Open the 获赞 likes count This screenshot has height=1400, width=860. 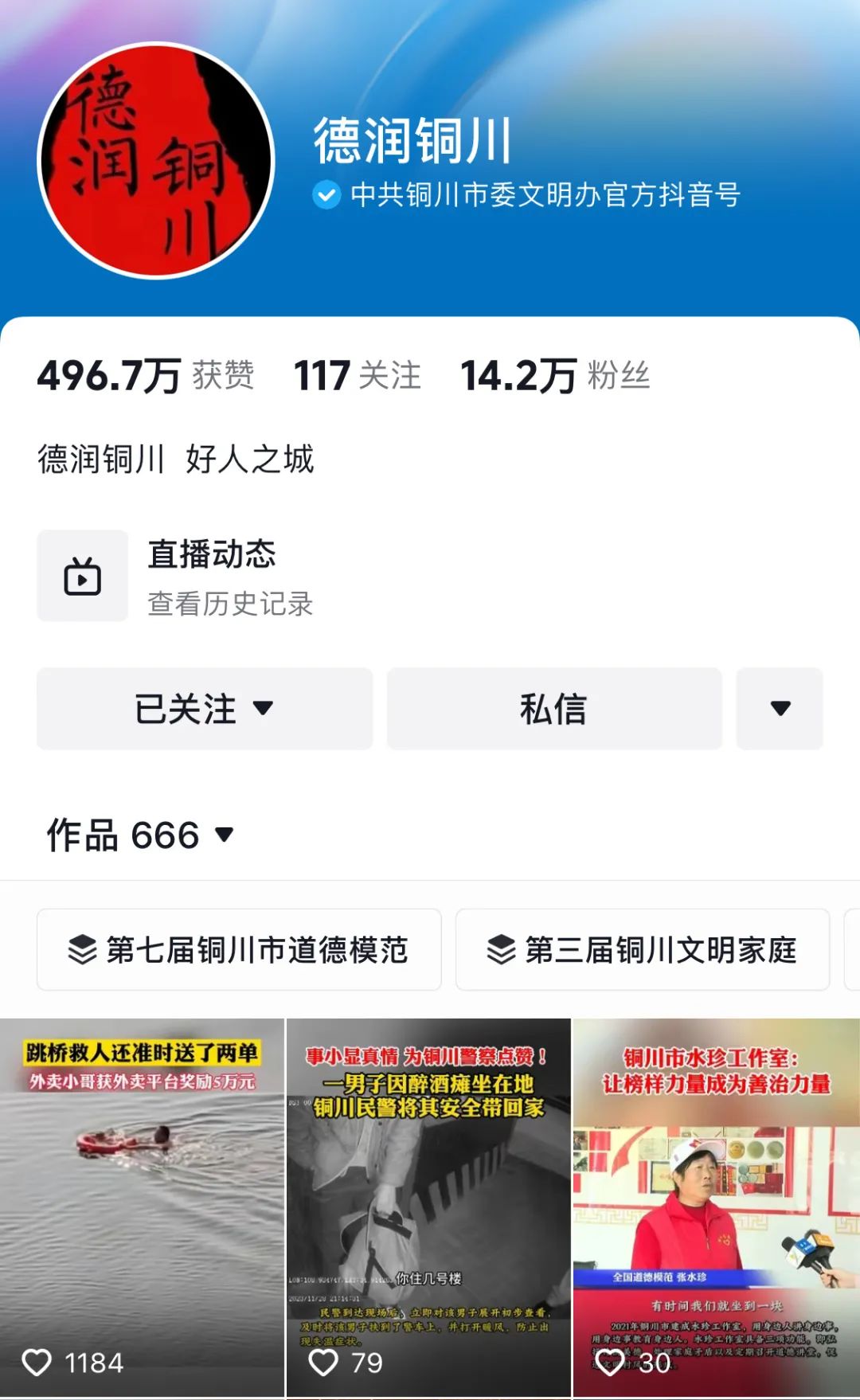pos(146,376)
